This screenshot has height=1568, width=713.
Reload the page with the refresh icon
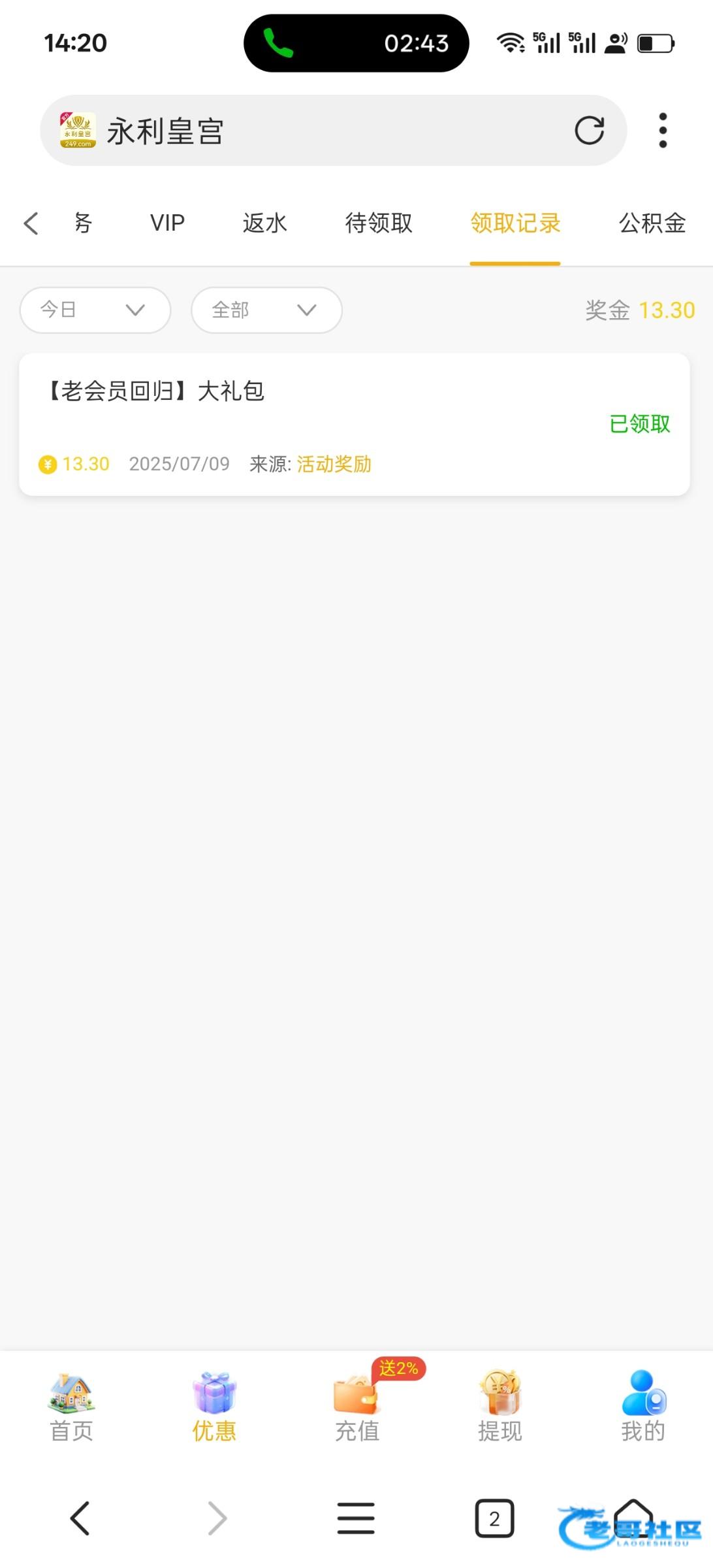[x=589, y=130]
